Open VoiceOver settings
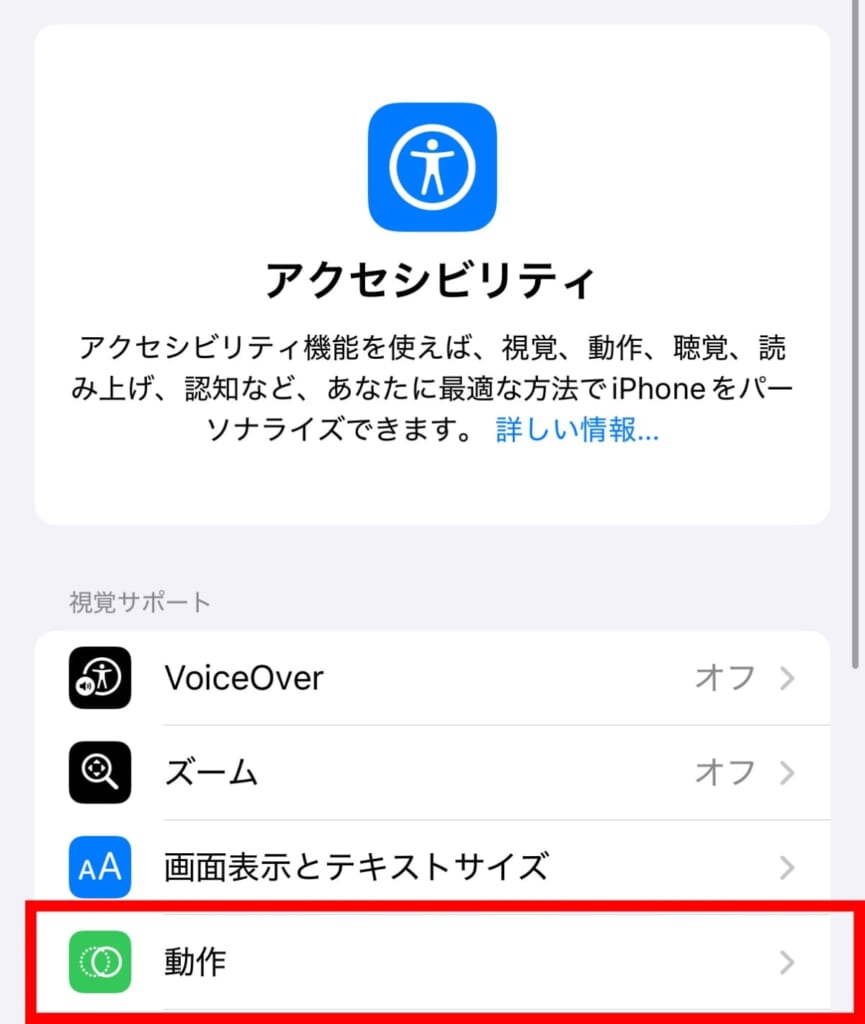This screenshot has height=1024, width=865. tap(432, 678)
